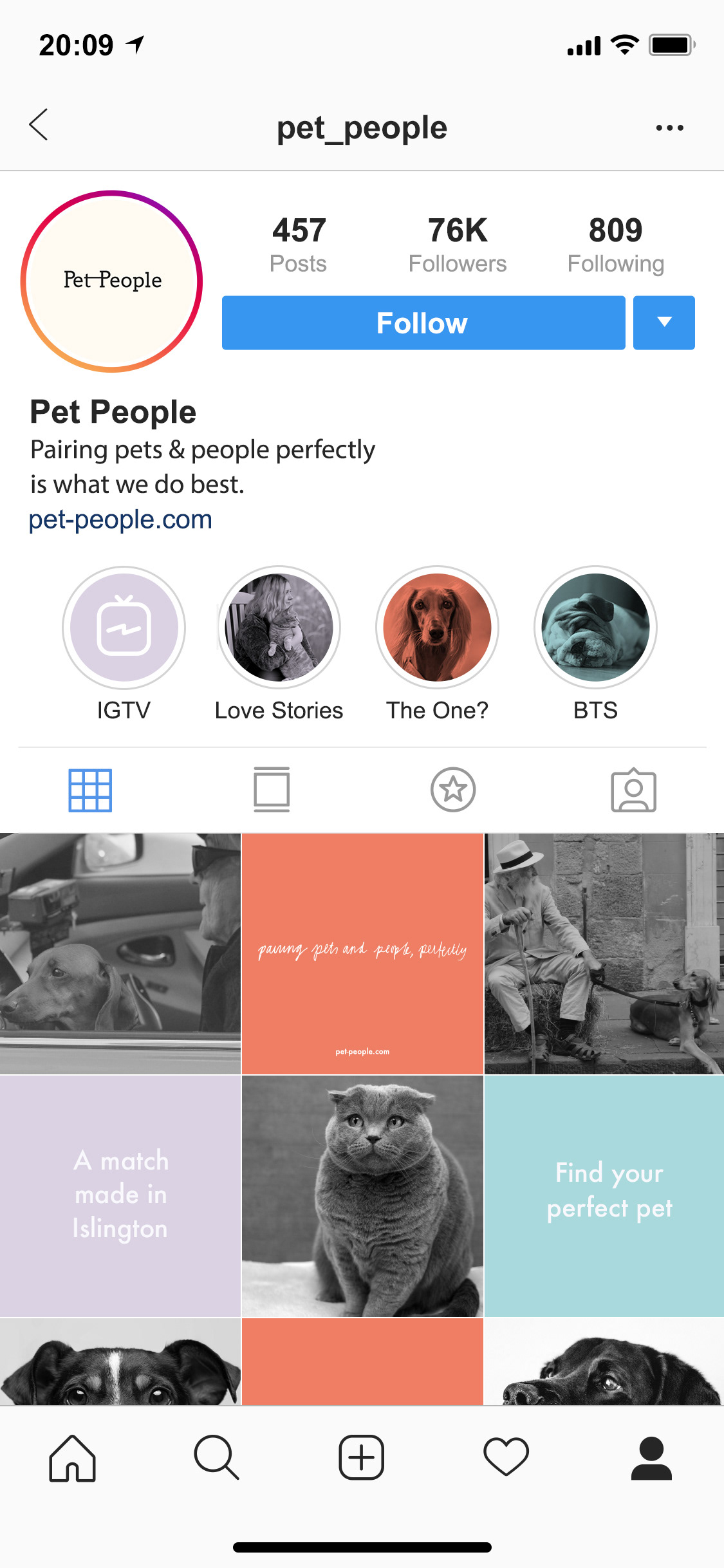This screenshot has height=1568, width=724.
Task: Go to the Home feed tab
Action: coord(72,1459)
